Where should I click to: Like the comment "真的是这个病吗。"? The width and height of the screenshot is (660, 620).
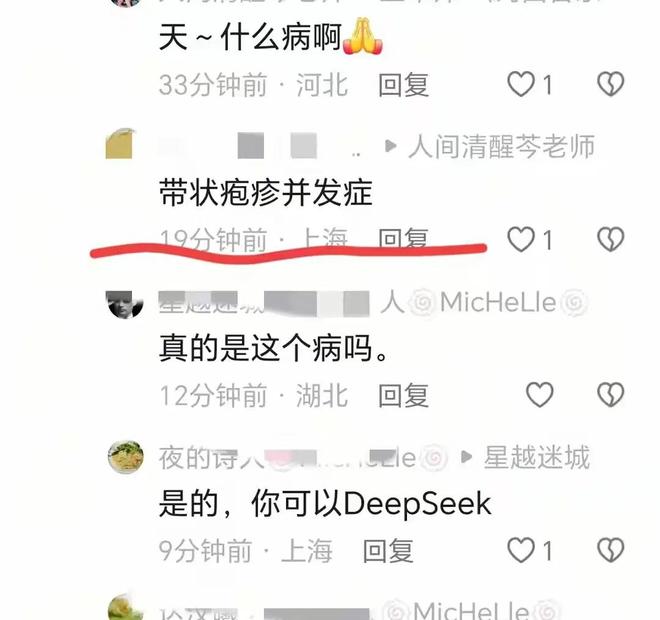540,394
